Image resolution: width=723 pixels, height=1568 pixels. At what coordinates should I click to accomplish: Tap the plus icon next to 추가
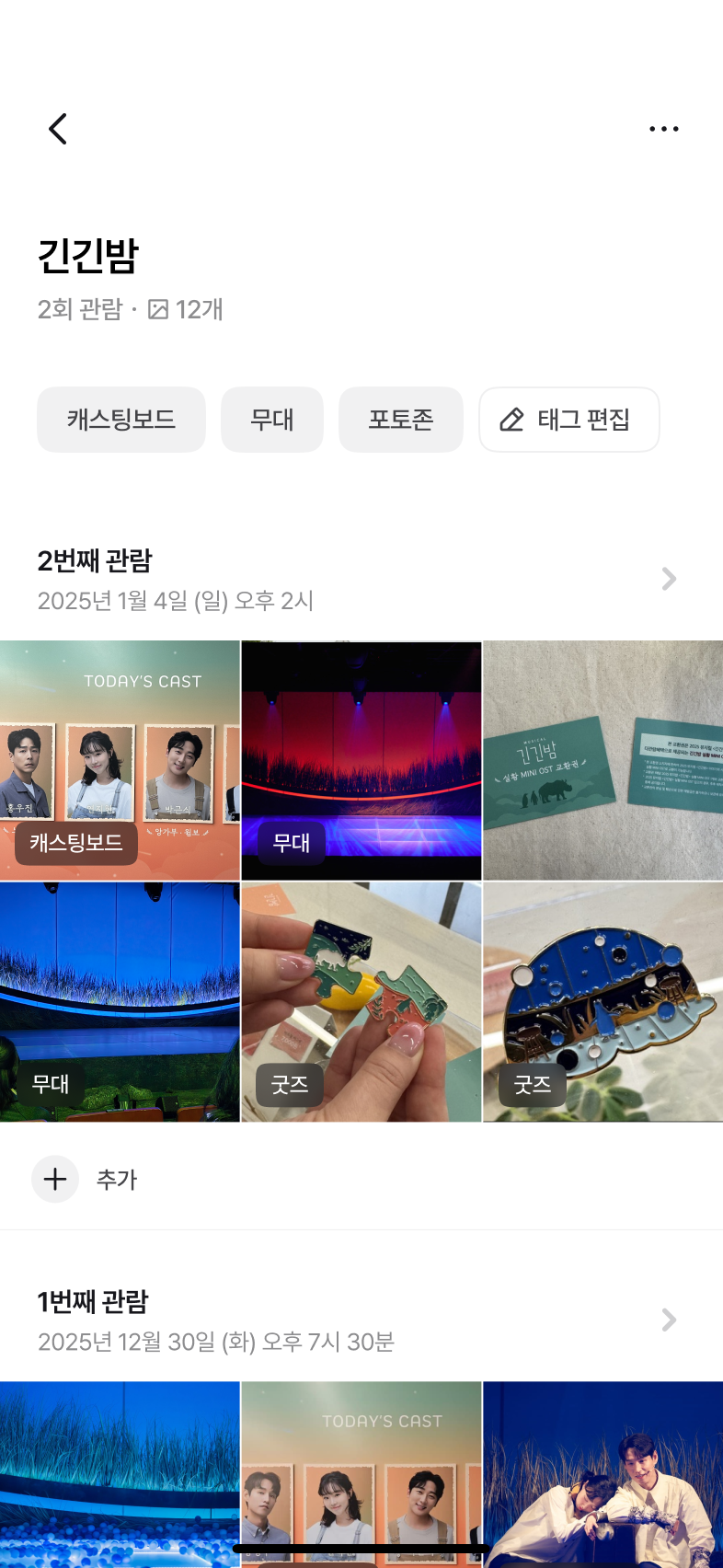tap(55, 1179)
